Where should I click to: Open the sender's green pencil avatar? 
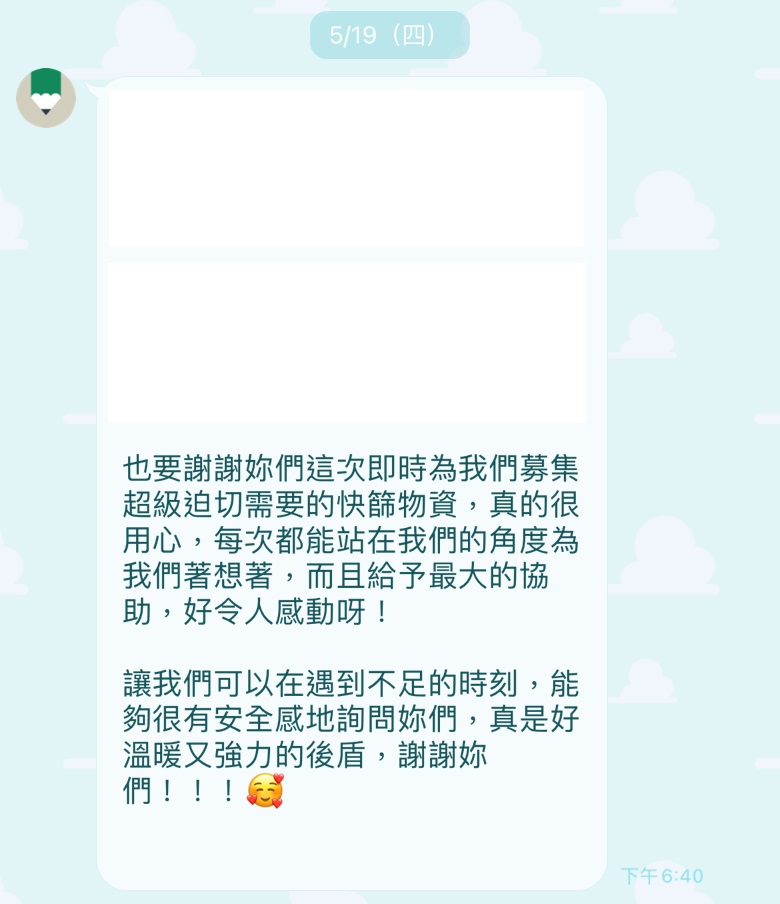46,98
